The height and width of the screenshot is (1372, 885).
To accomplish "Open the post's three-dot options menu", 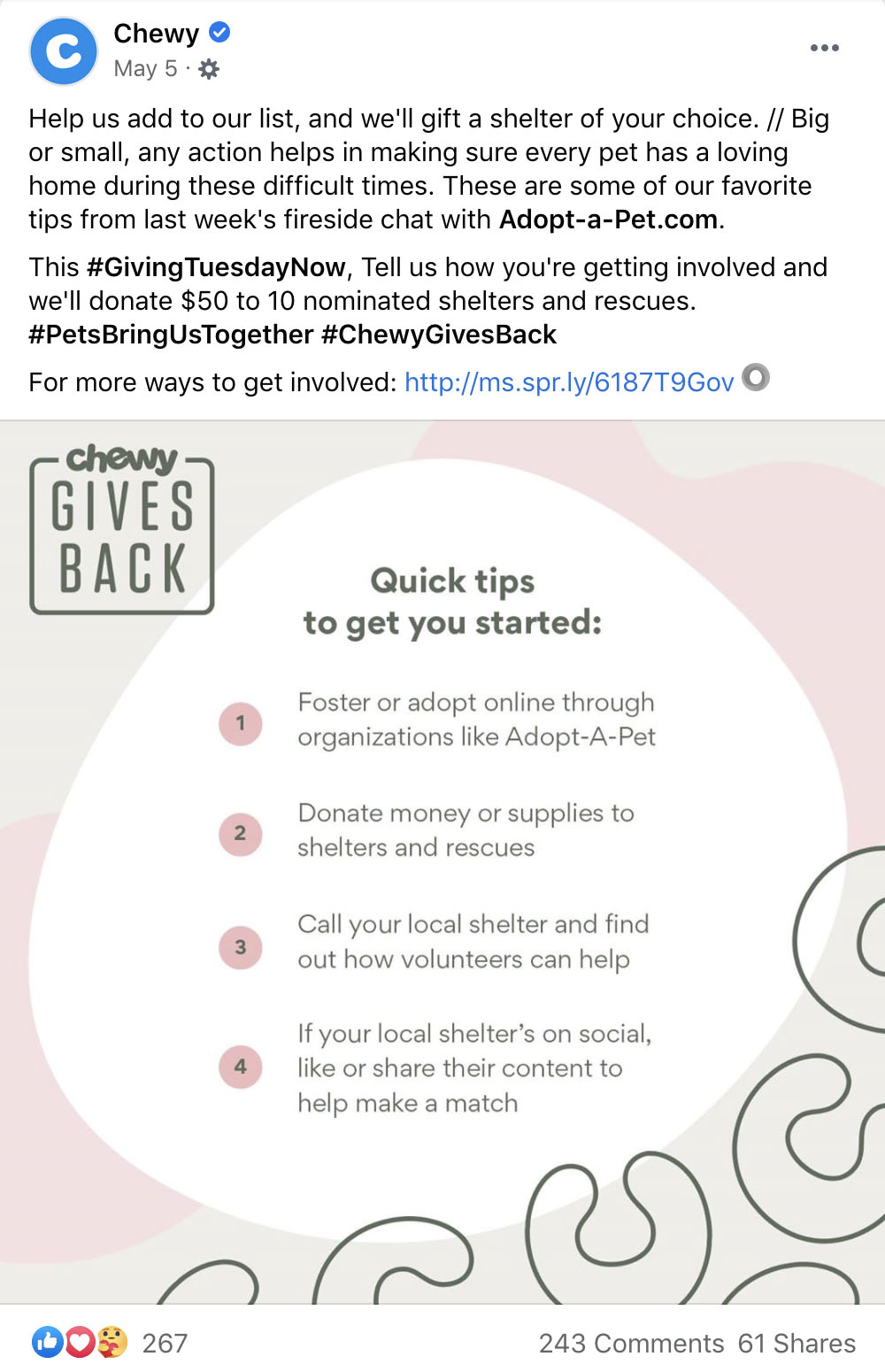I will (824, 48).
